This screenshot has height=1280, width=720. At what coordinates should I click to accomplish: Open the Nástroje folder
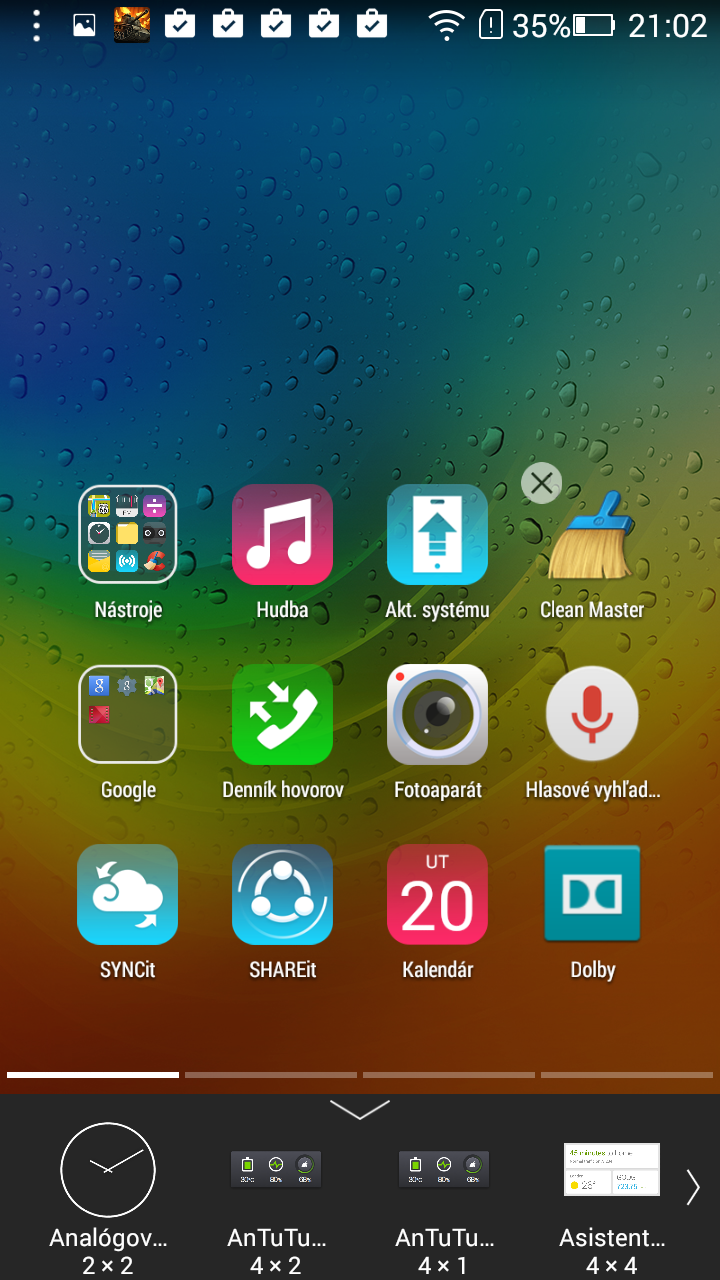coord(128,535)
